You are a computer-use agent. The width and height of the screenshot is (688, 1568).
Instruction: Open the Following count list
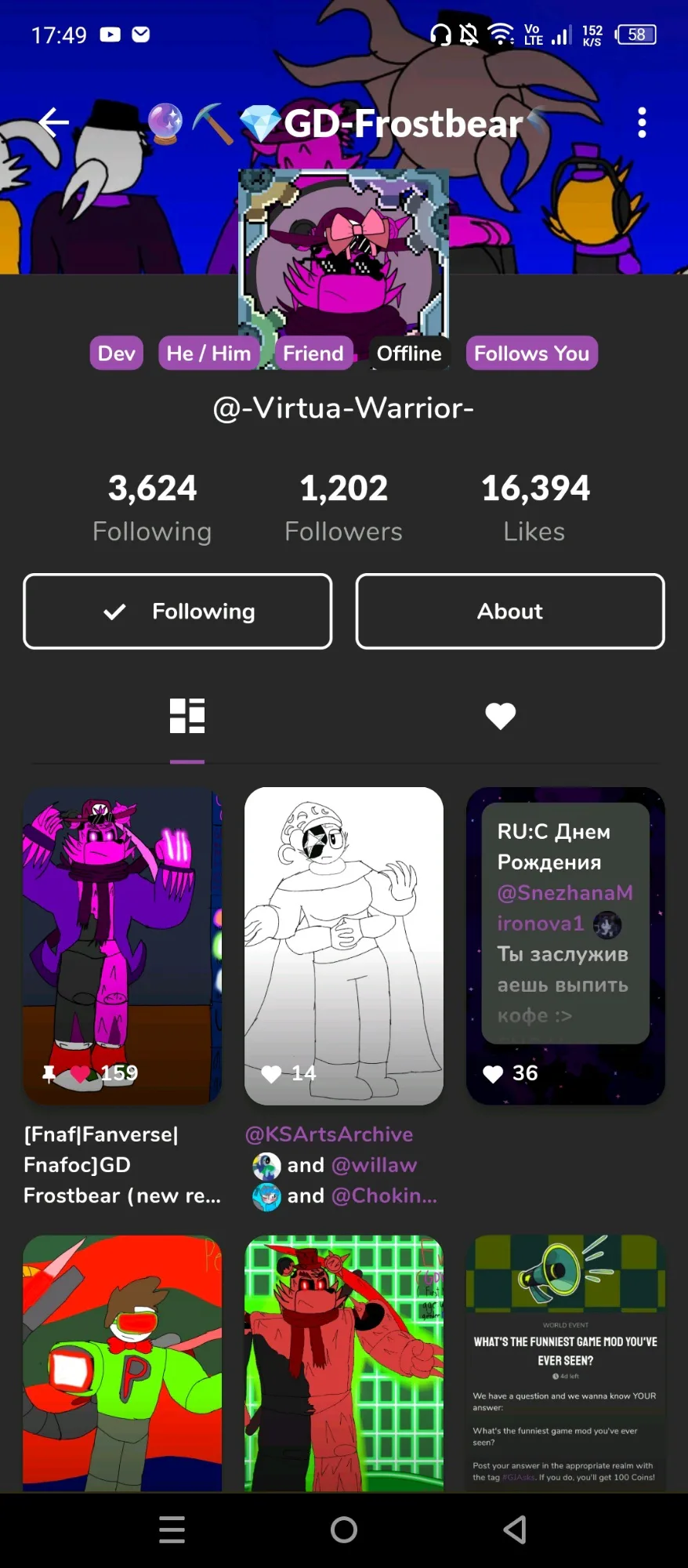click(x=152, y=508)
